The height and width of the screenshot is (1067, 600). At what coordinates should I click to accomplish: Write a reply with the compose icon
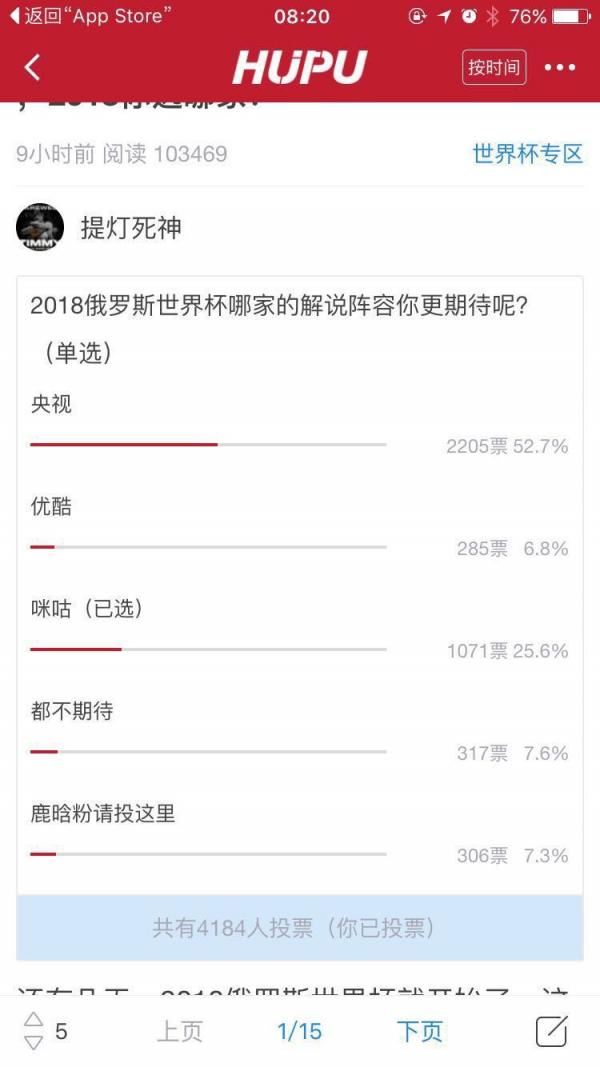tap(552, 1031)
